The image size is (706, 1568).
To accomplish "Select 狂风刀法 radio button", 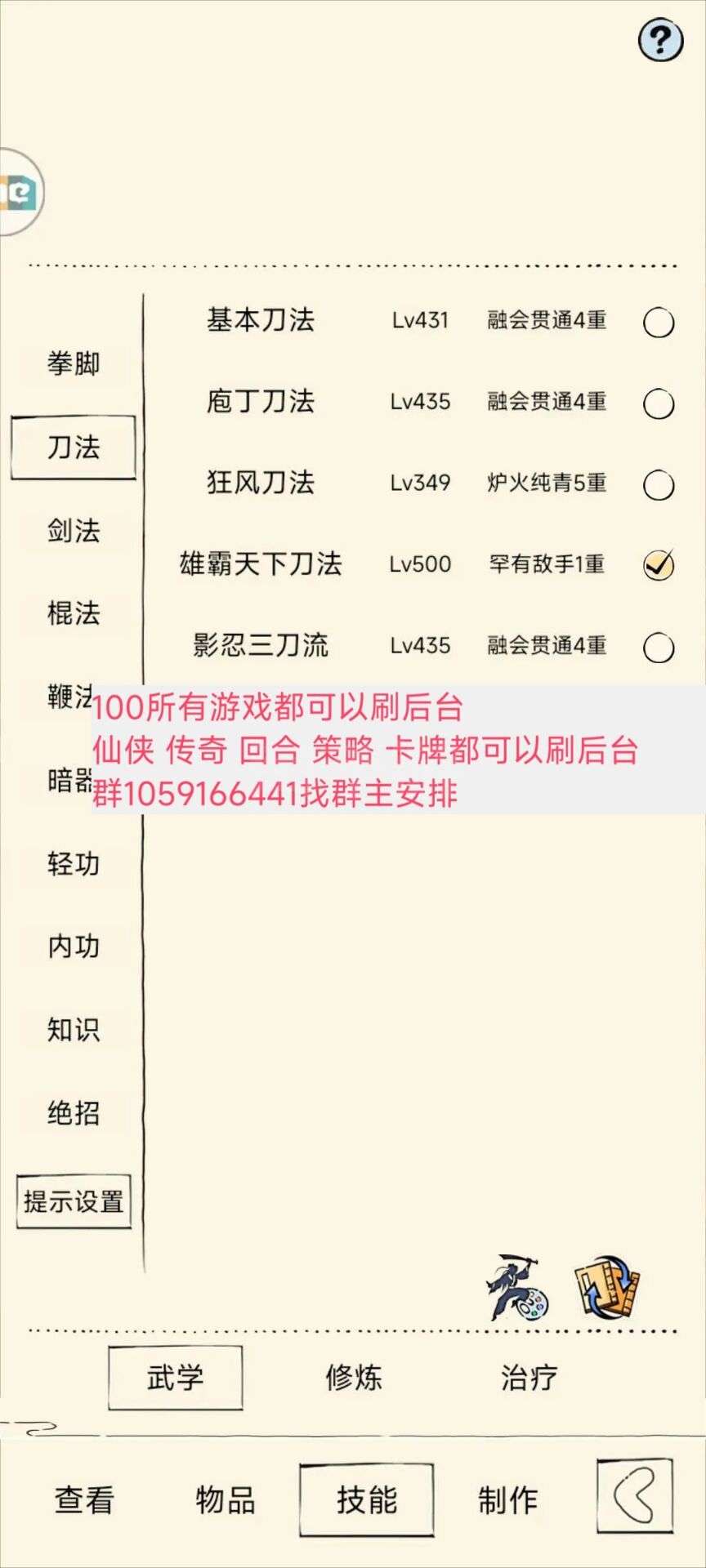I will pyautogui.click(x=659, y=485).
